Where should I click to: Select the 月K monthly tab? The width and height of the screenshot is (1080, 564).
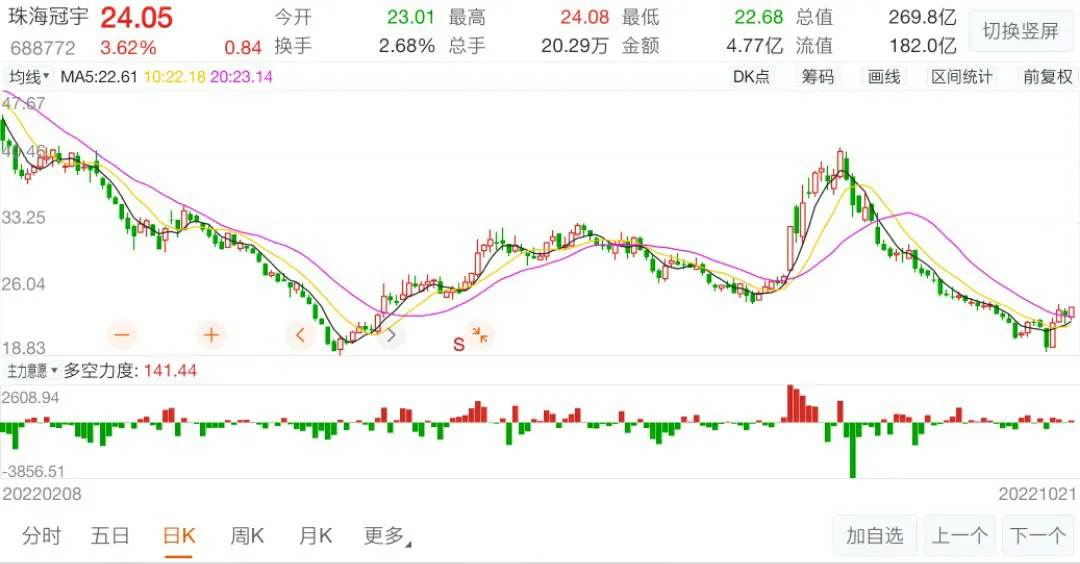coord(315,536)
